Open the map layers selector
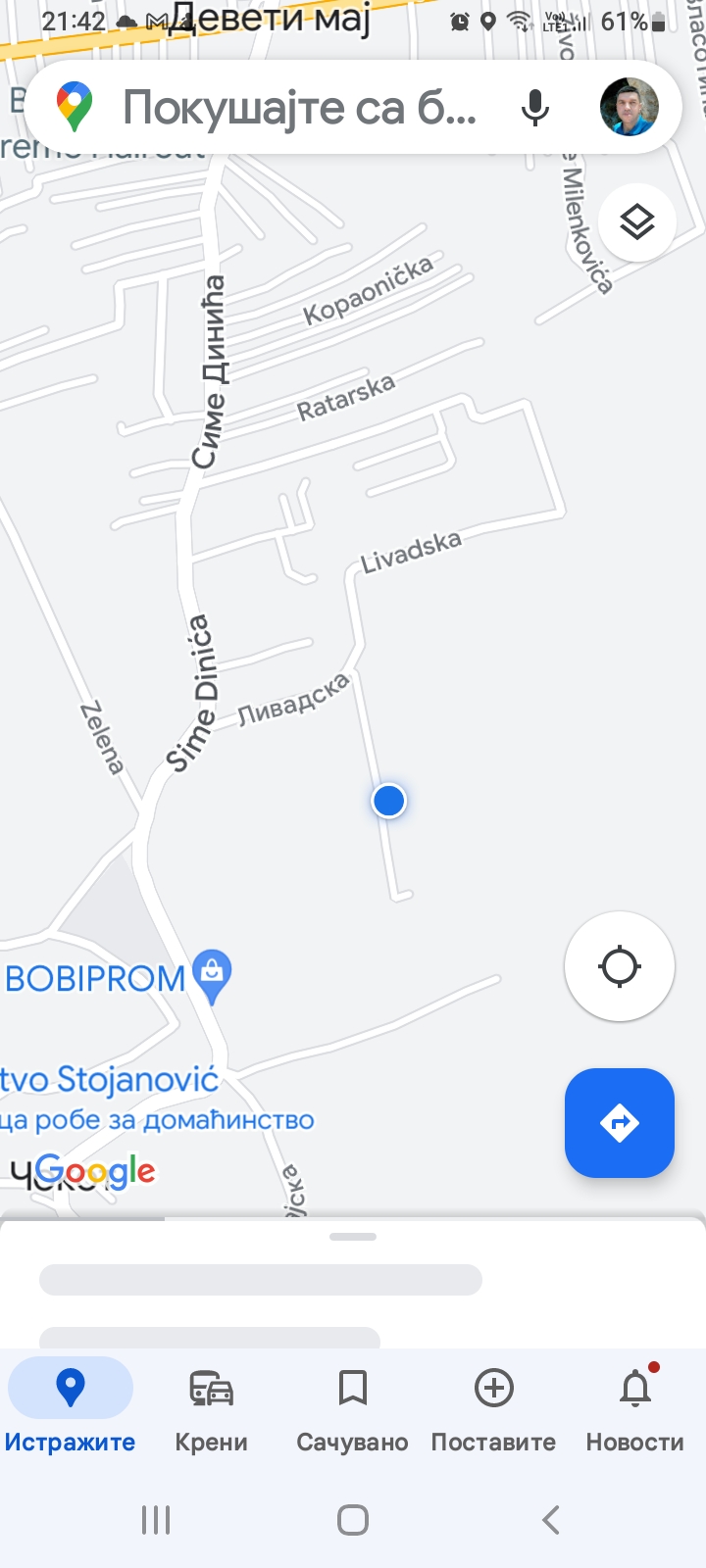 [637, 222]
